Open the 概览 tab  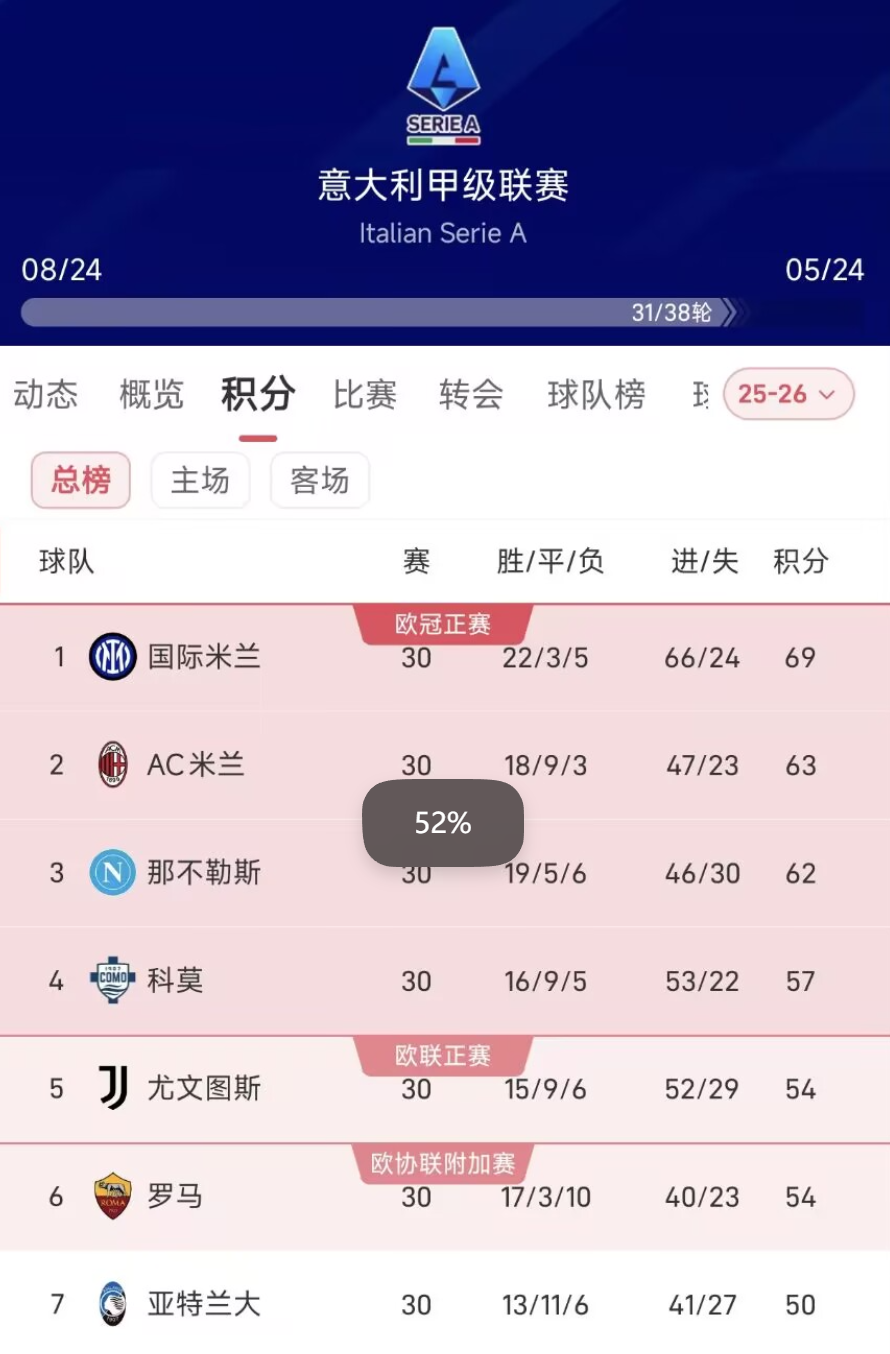[x=151, y=395]
